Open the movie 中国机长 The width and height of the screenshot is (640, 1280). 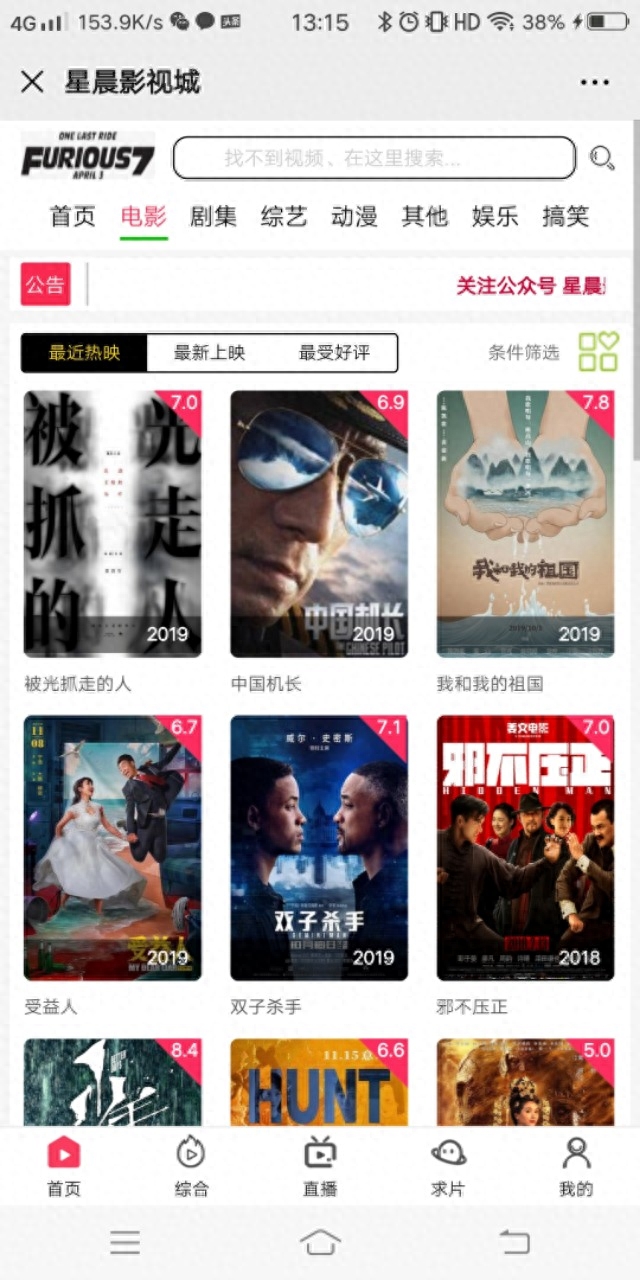[x=319, y=523]
